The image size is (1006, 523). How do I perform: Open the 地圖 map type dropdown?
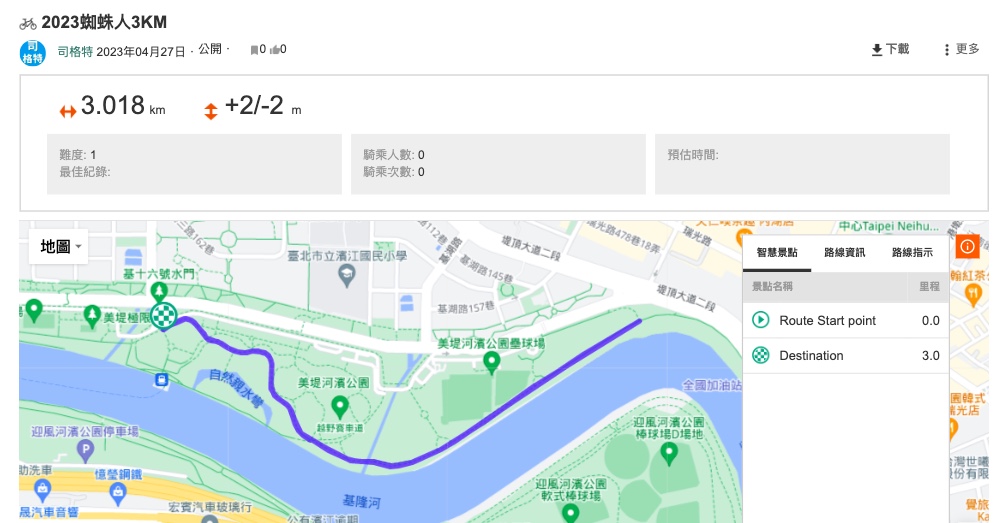(x=60, y=246)
